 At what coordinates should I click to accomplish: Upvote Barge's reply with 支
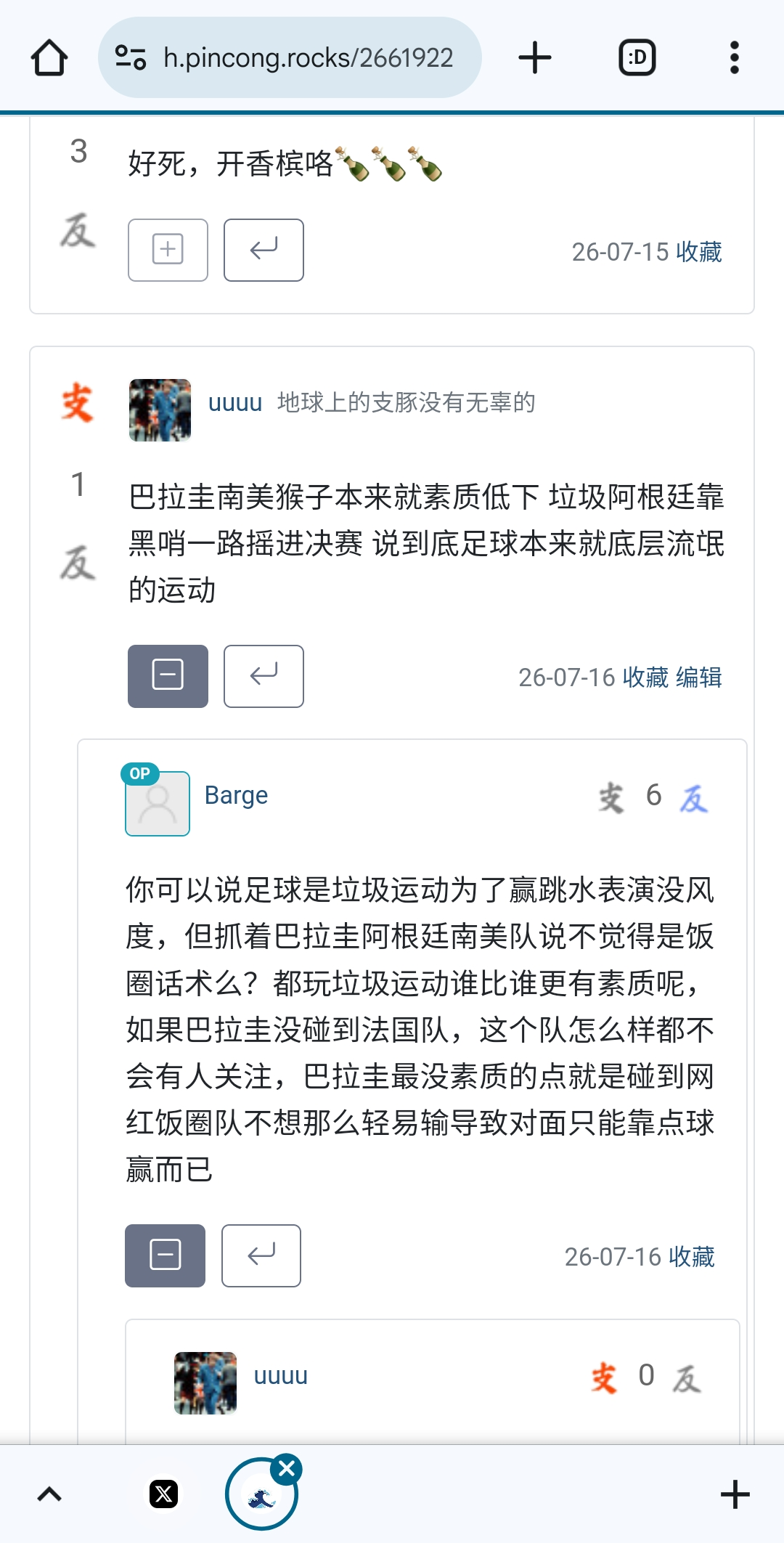(611, 797)
